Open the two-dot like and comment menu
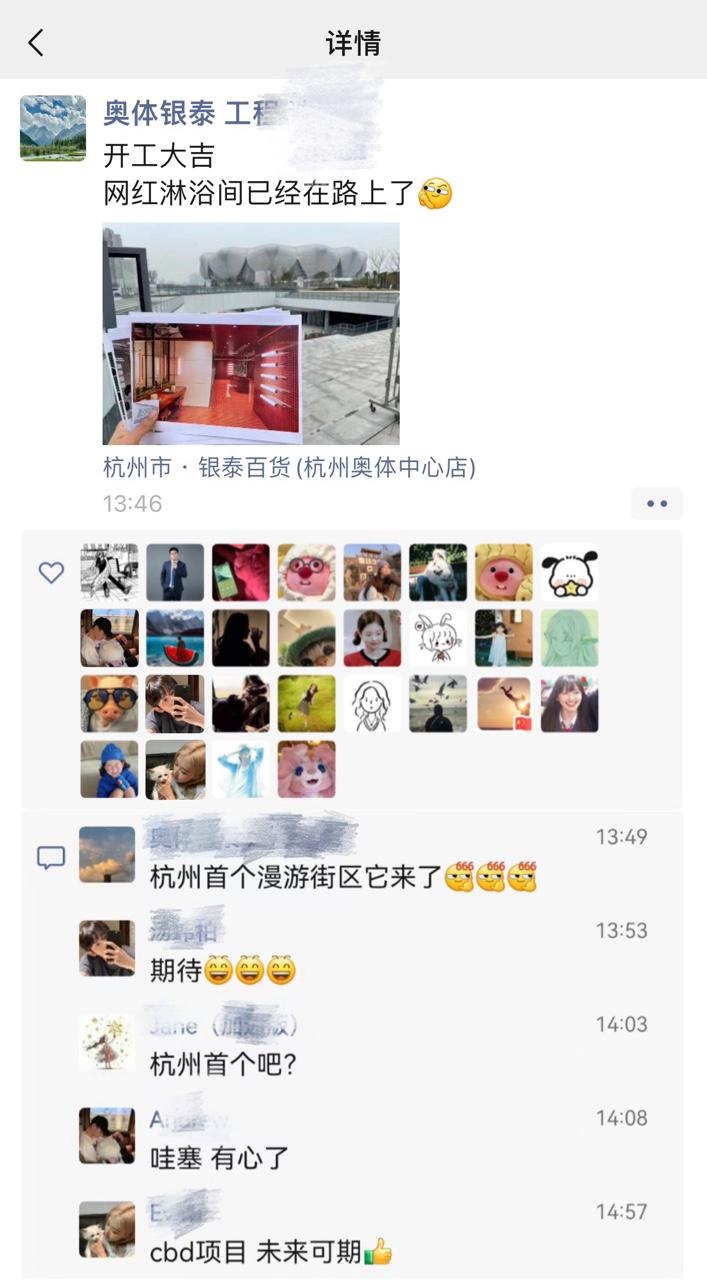This screenshot has height=1280, width=707. 656,503
